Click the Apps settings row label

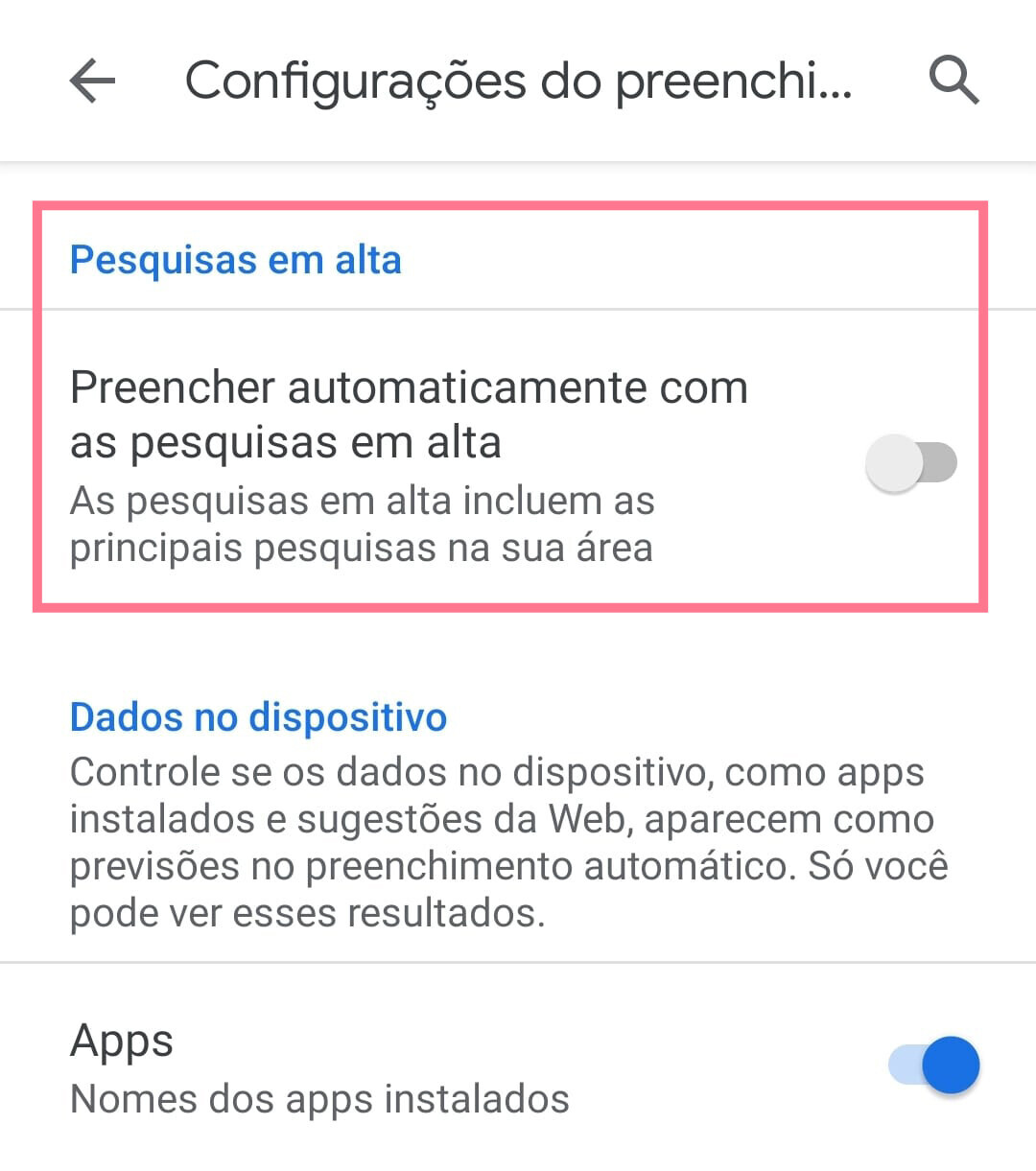[122, 1041]
